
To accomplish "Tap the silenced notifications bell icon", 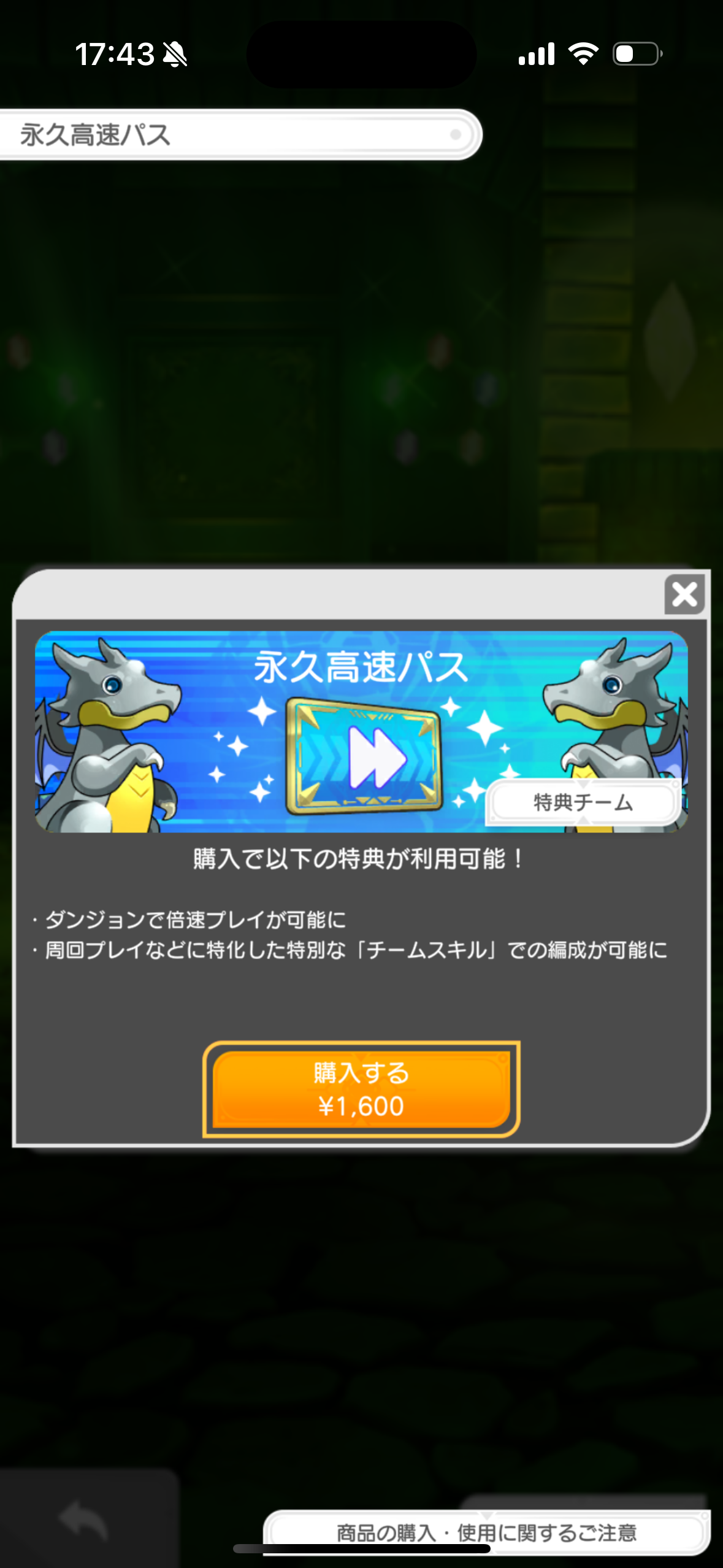I will [x=174, y=54].
